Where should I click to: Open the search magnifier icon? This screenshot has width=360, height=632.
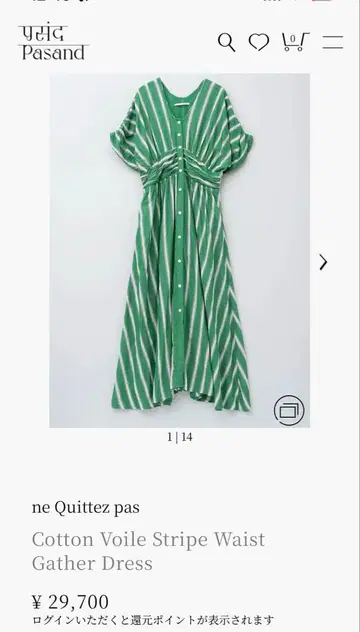[227, 42]
